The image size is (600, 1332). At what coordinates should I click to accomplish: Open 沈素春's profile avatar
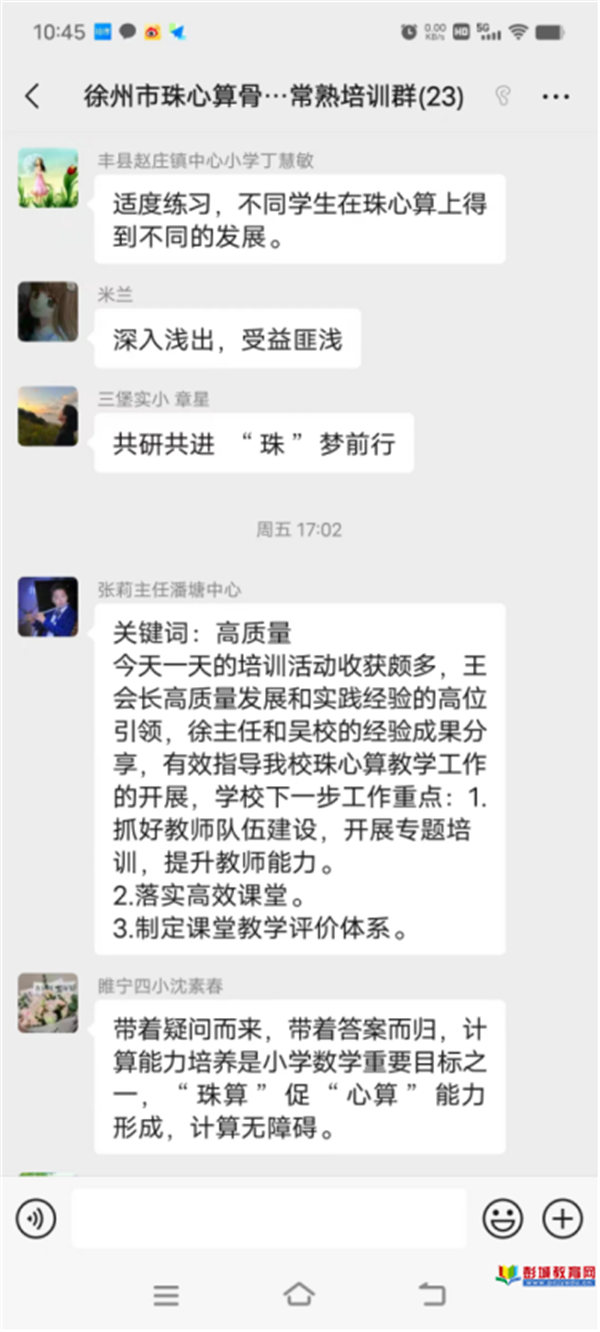47,1002
